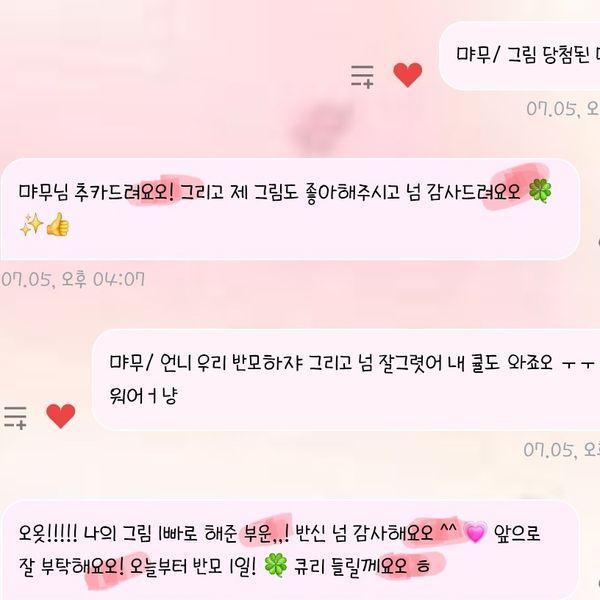Like the '언니 우리 반모하쟈' message
Image resolution: width=600 pixels, height=600 pixels.
[61, 416]
